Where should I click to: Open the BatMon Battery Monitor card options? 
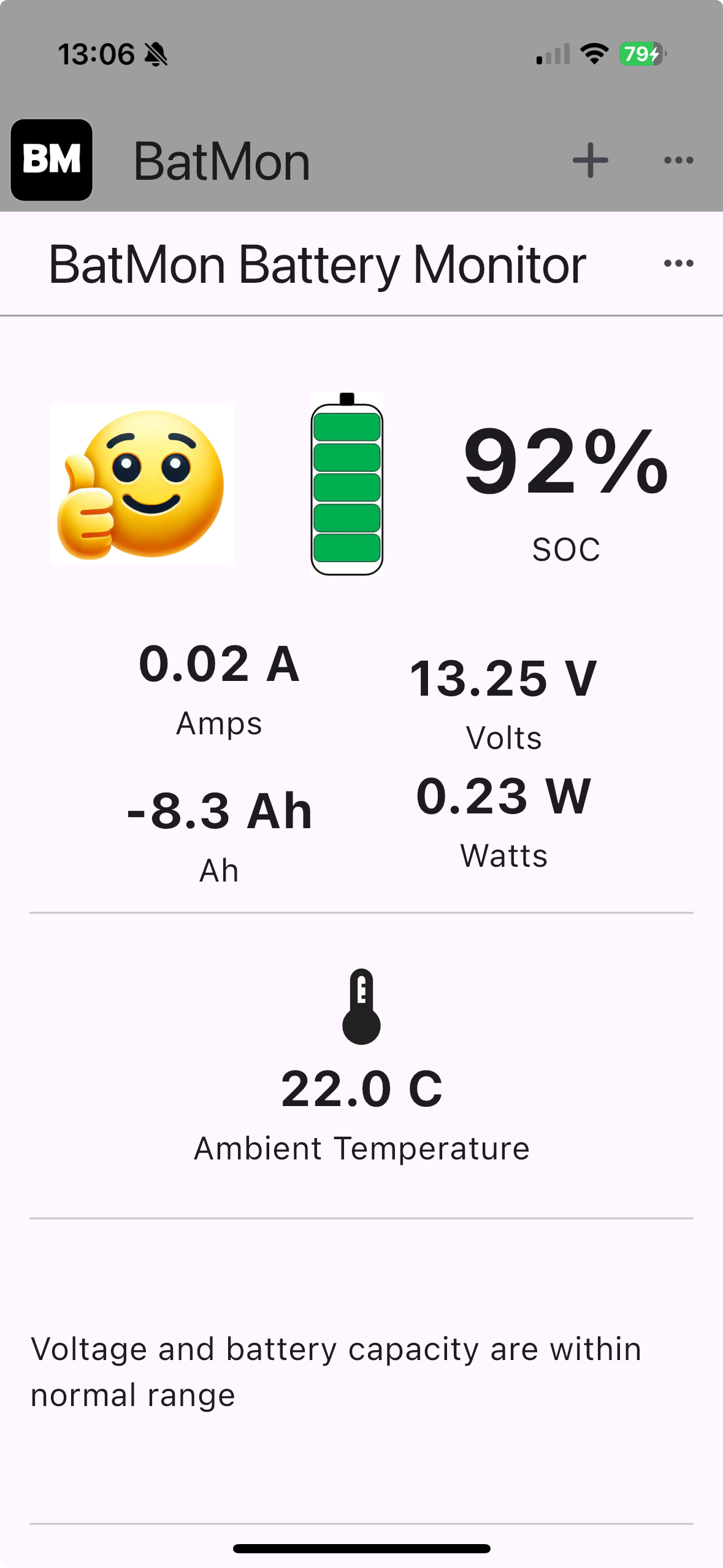pos(678,264)
